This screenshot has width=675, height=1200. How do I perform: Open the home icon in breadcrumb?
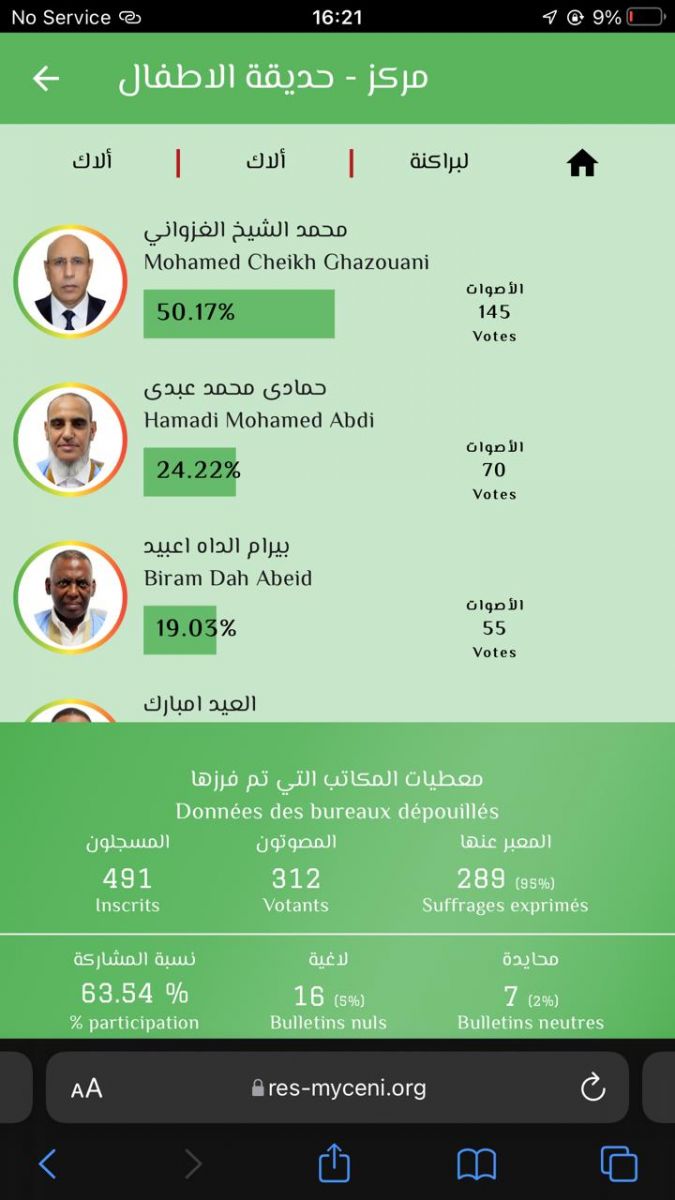[582, 163]
